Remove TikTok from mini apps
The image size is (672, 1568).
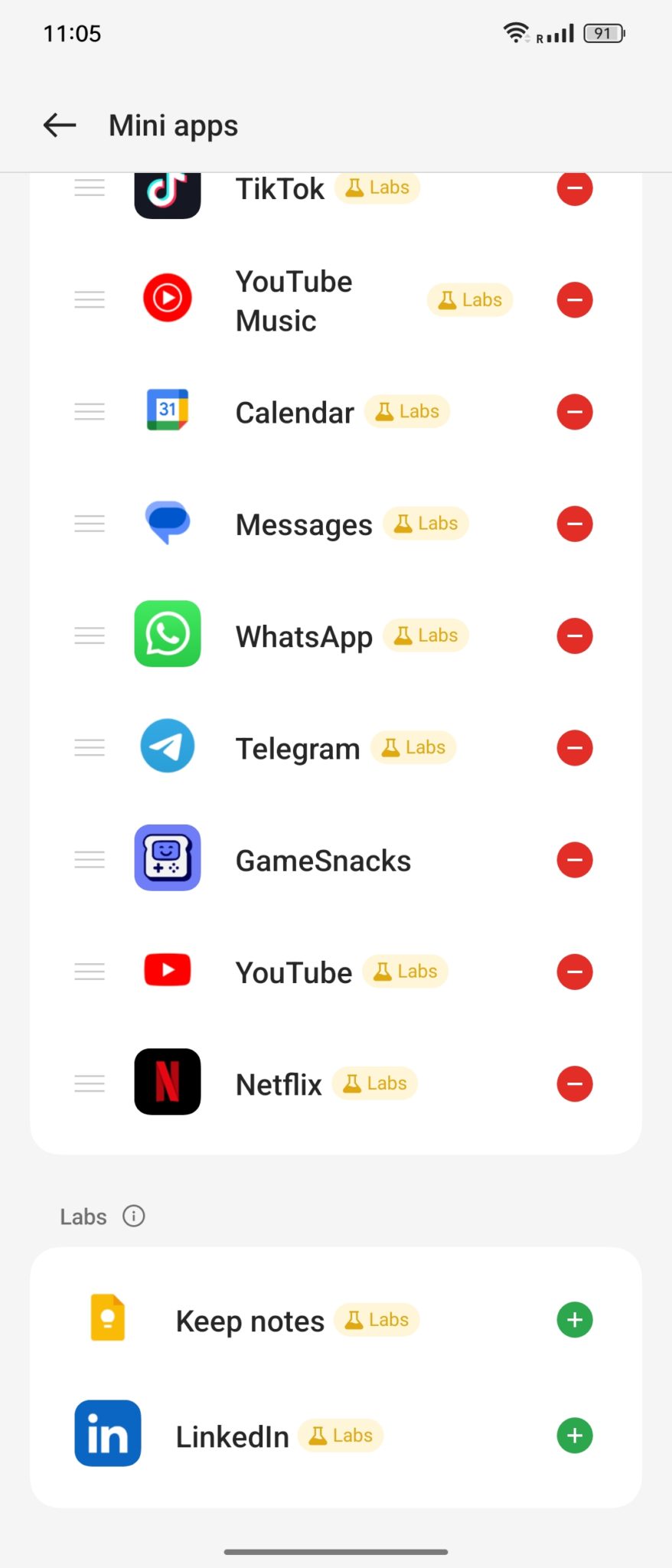575,189
